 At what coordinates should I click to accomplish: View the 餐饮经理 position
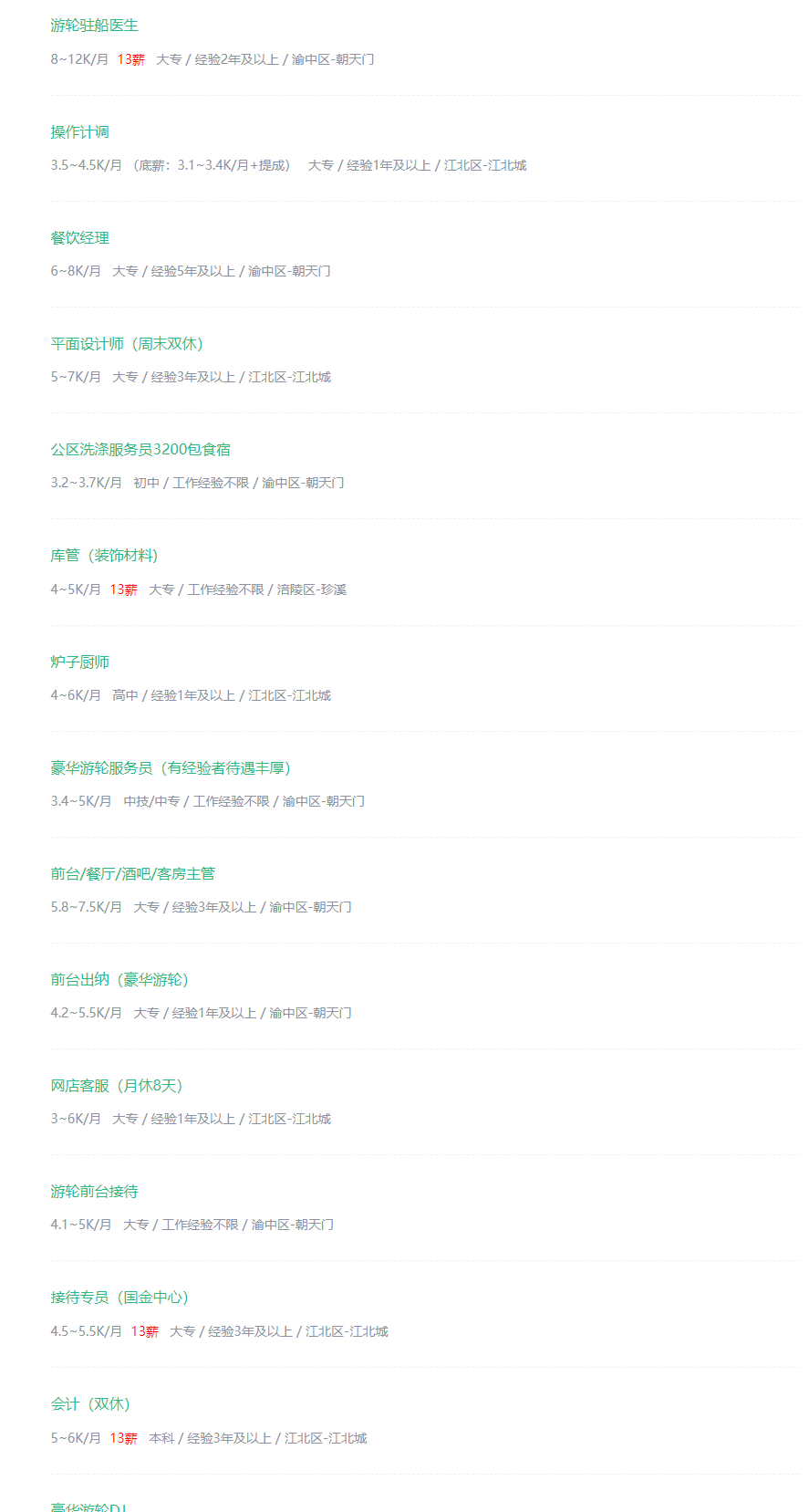click(80, 237)
